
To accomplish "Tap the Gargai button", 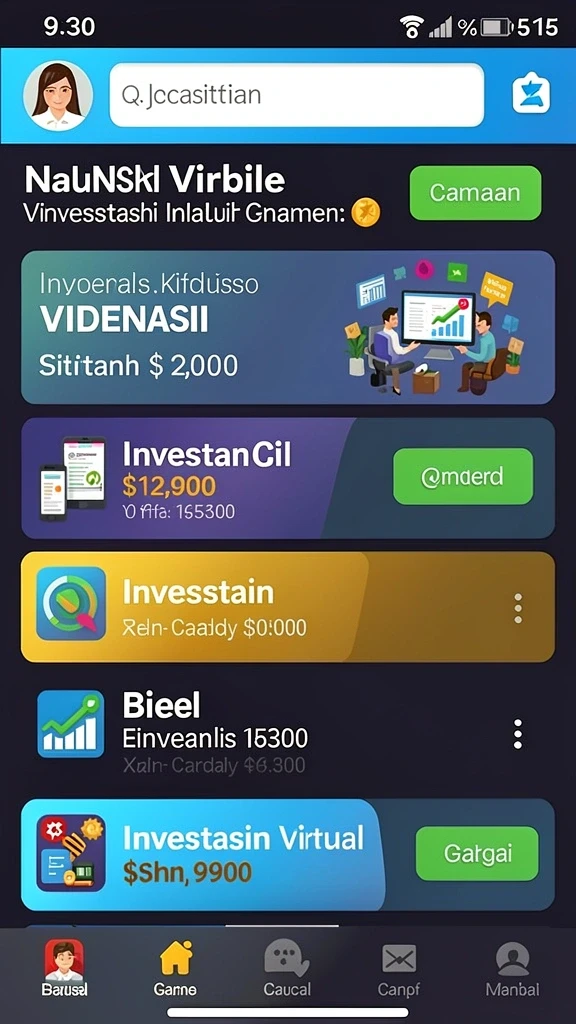I will [x=477, y=854].
